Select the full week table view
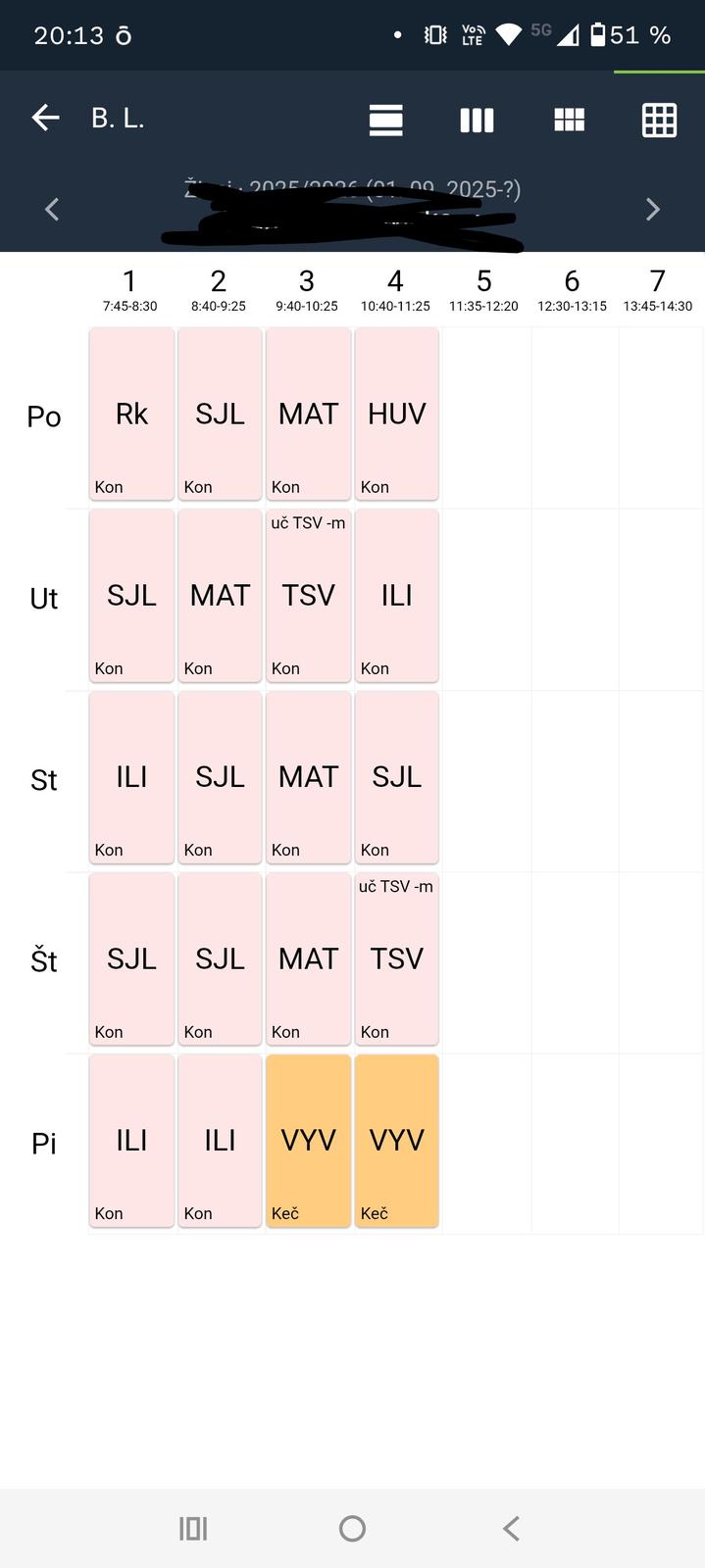 click(659, 120)
